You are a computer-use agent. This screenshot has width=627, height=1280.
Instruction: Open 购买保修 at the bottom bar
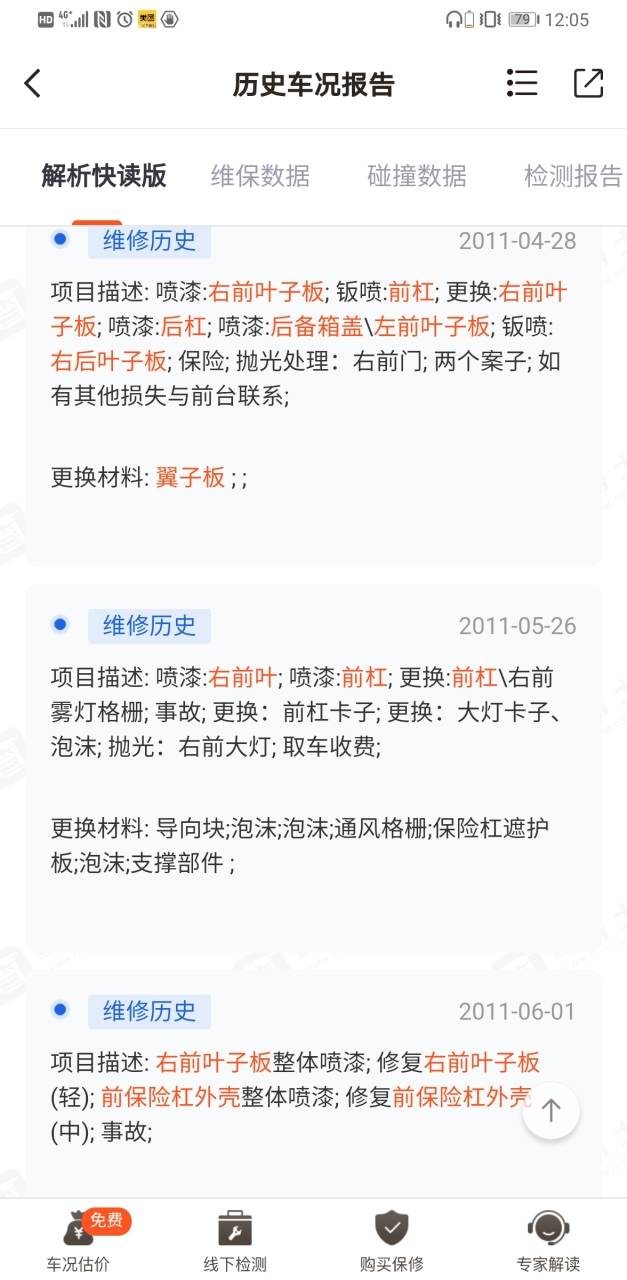coord(392,1241)
